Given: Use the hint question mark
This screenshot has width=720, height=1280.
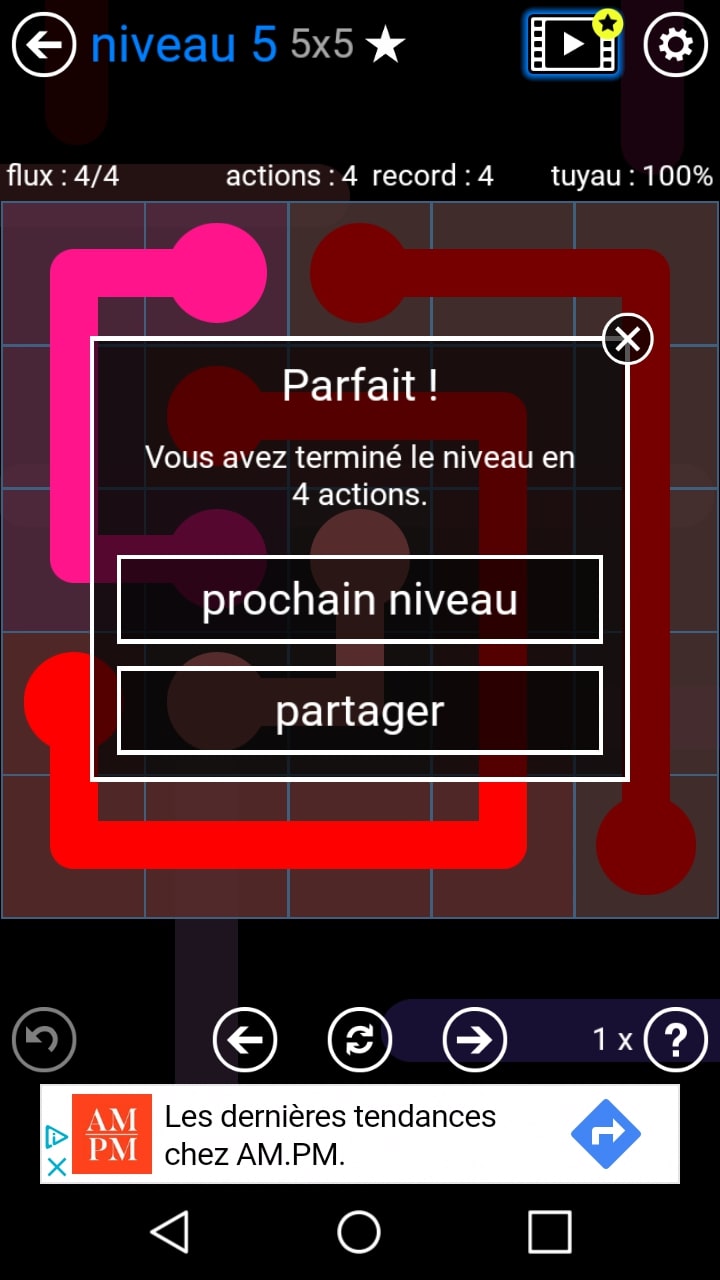Looking at the screenshot, I should (676, 1040).
